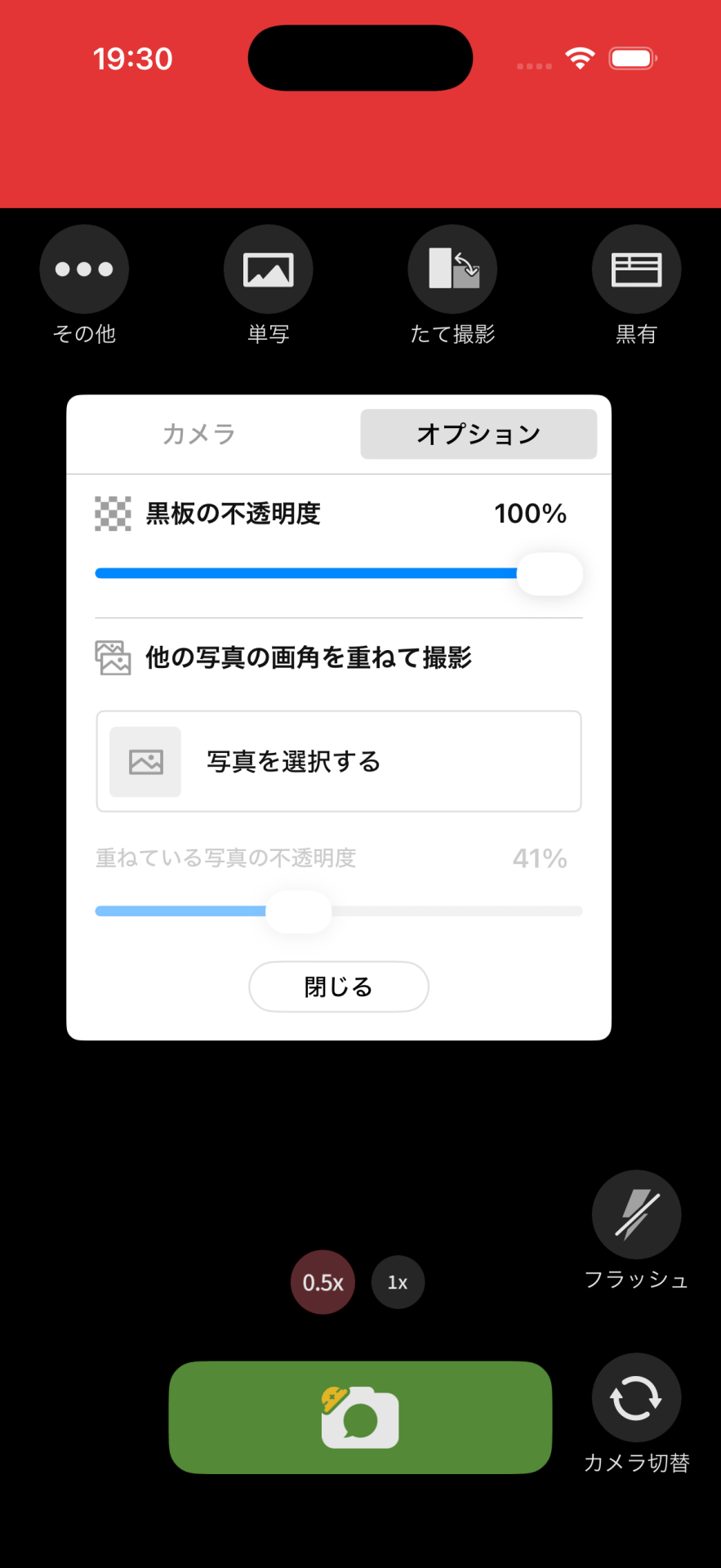Switch orientation with たて撮影 button

452,269
